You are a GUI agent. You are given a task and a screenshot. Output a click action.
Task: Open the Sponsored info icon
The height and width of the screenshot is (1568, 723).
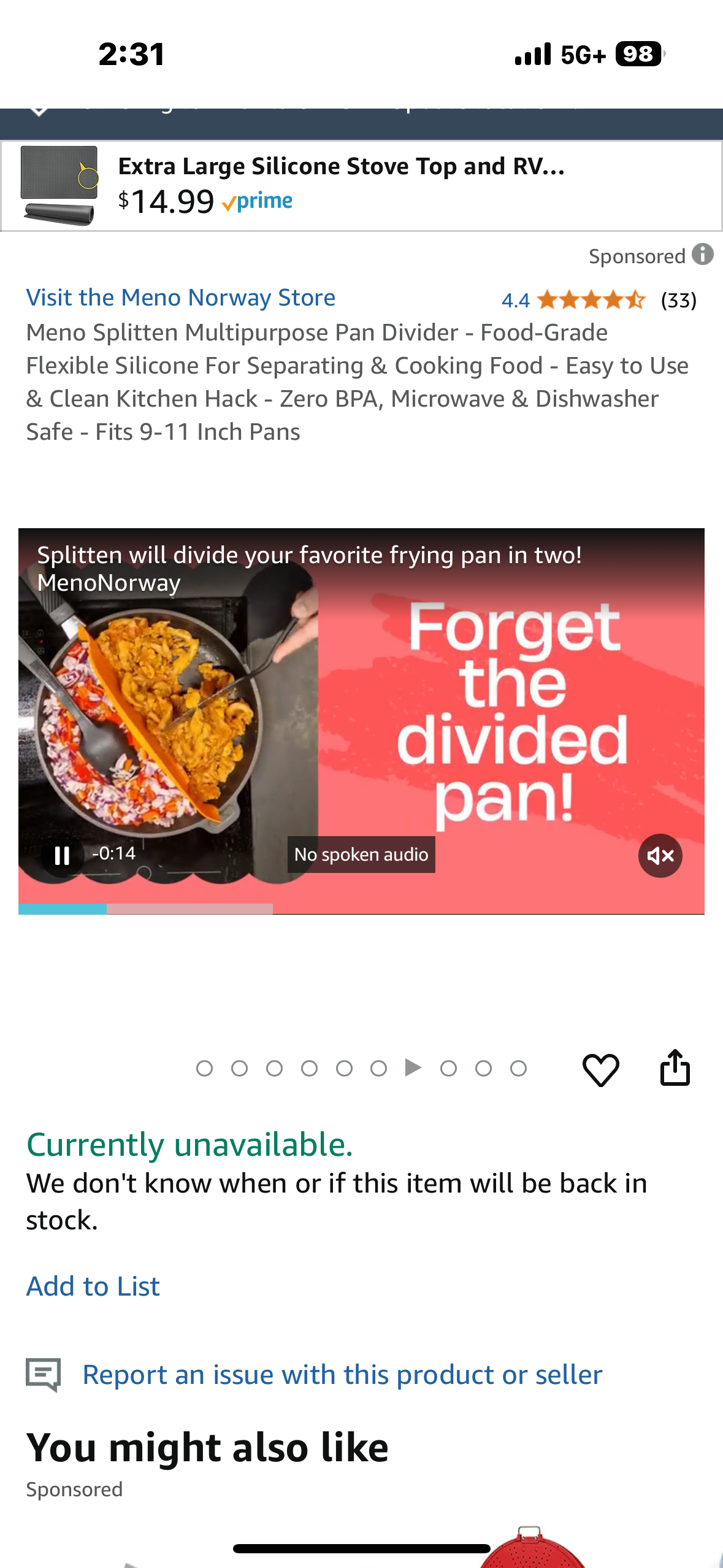[x=703, y=255]
